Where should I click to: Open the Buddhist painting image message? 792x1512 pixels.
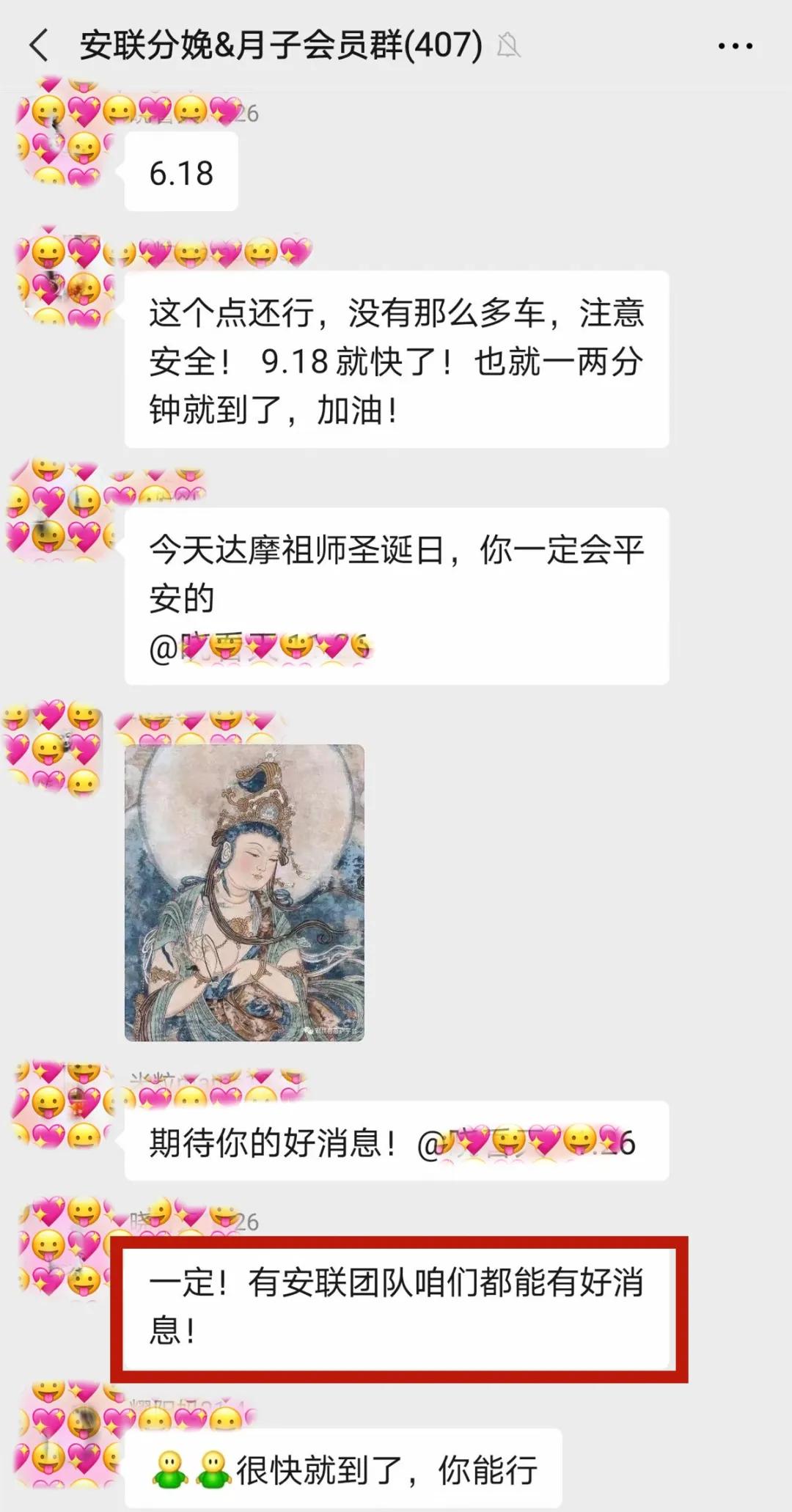(x=244, y=892)
